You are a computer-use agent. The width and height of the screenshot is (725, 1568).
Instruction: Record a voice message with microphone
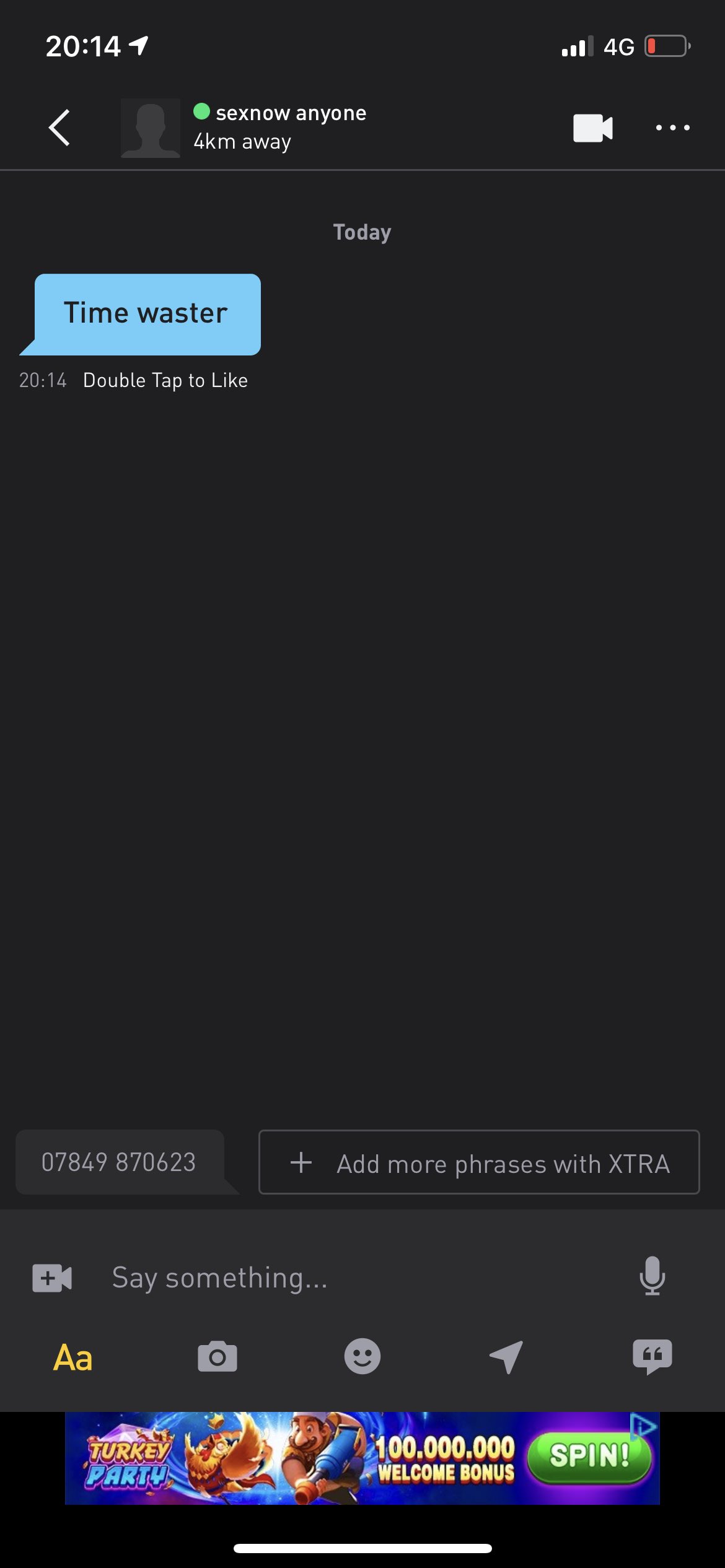click(652, 1276)
